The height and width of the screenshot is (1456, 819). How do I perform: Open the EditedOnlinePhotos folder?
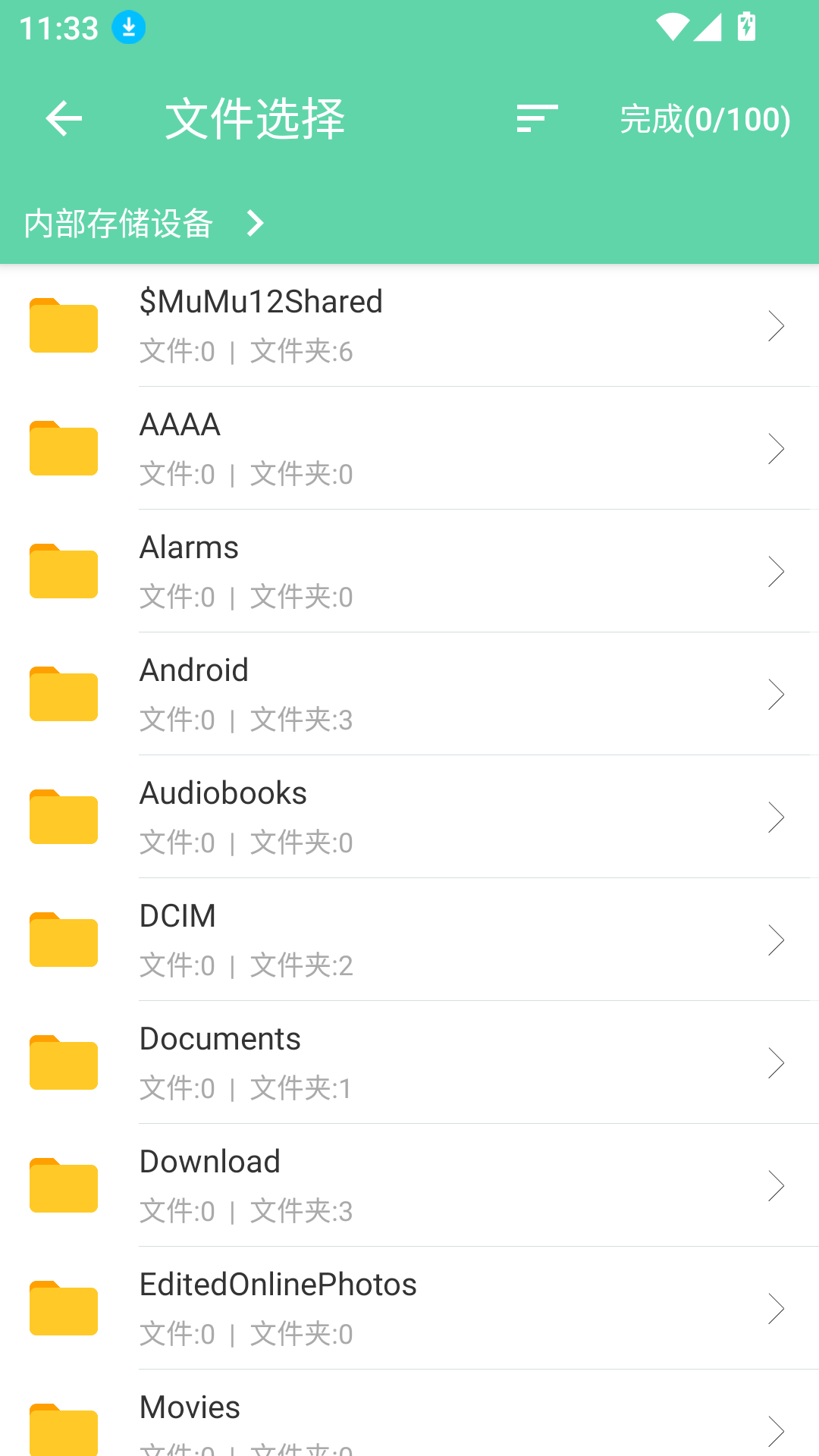[409, 1307]
